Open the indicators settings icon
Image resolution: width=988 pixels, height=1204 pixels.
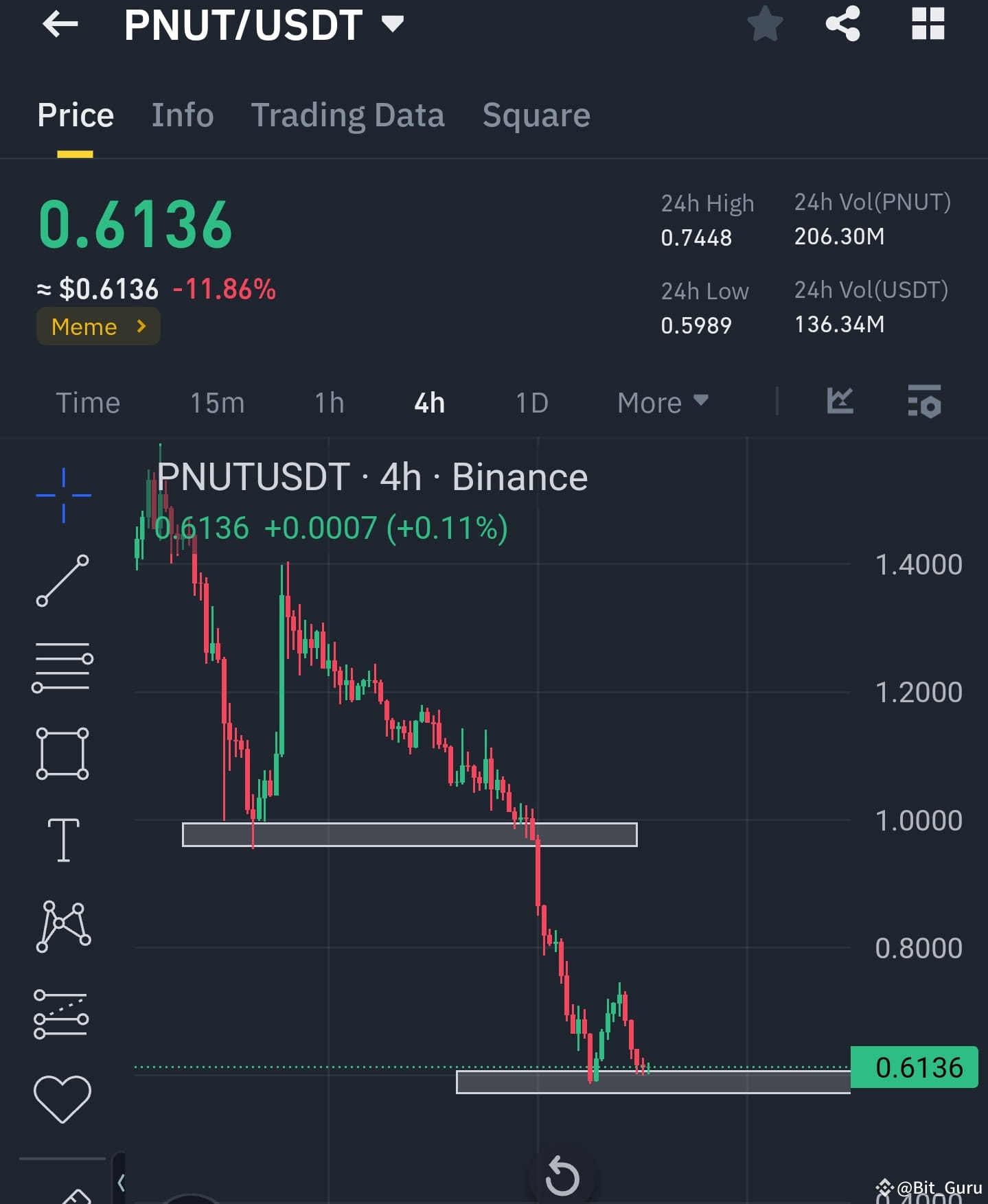click(x=923, y=402)
